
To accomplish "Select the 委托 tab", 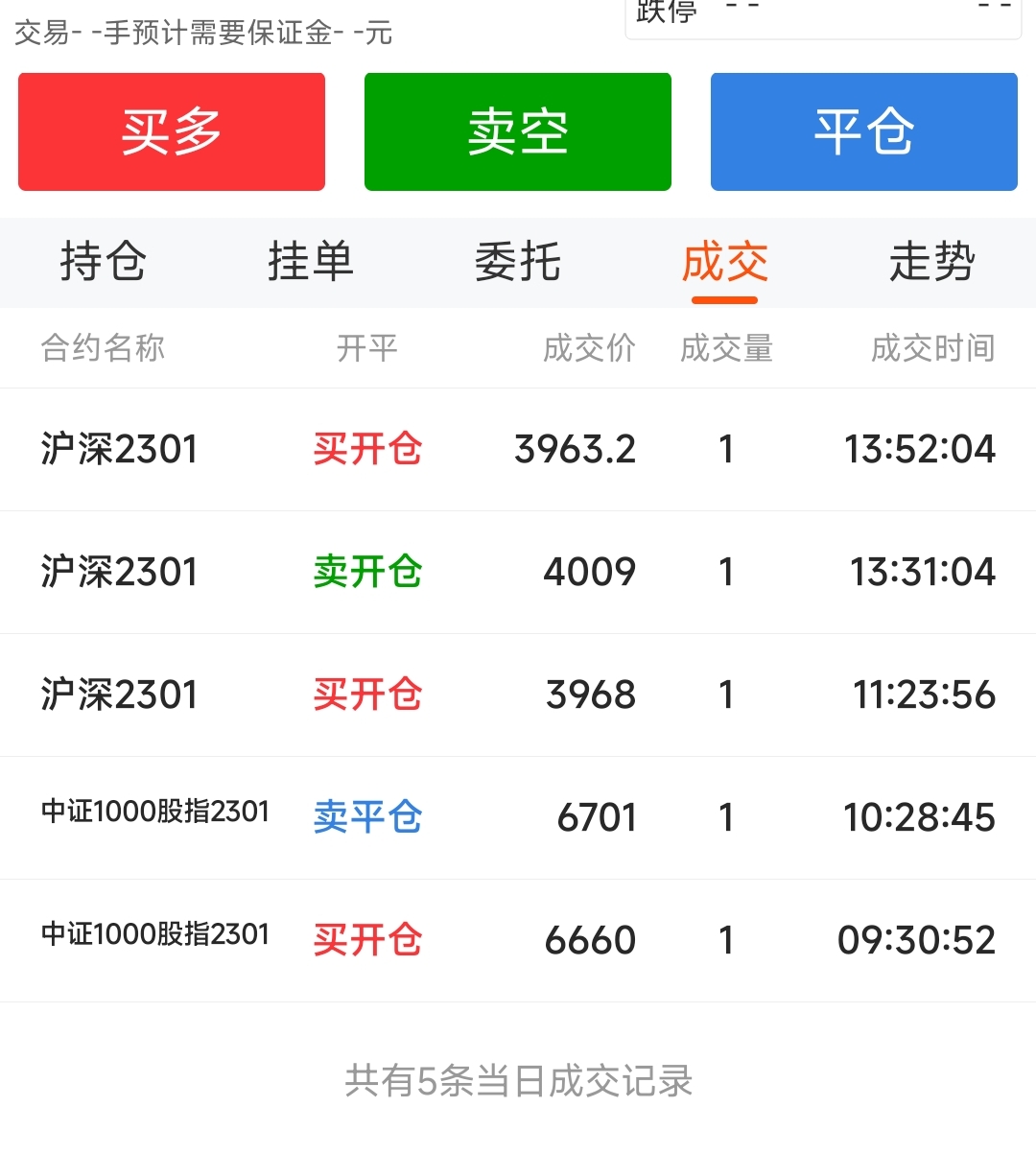I will click(x=518, y=262).
